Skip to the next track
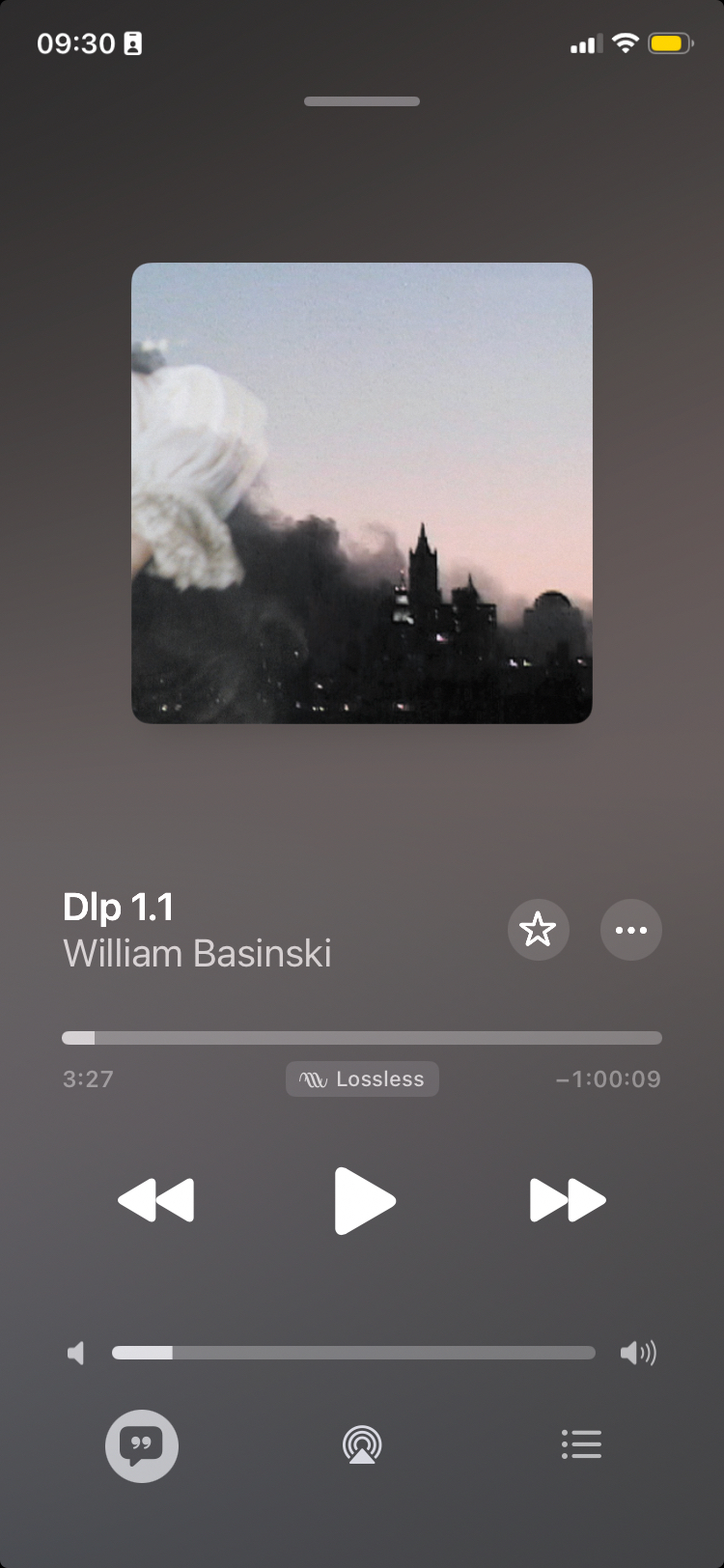The height and width of the screenshot is (1568, 724). [568, 1200]
